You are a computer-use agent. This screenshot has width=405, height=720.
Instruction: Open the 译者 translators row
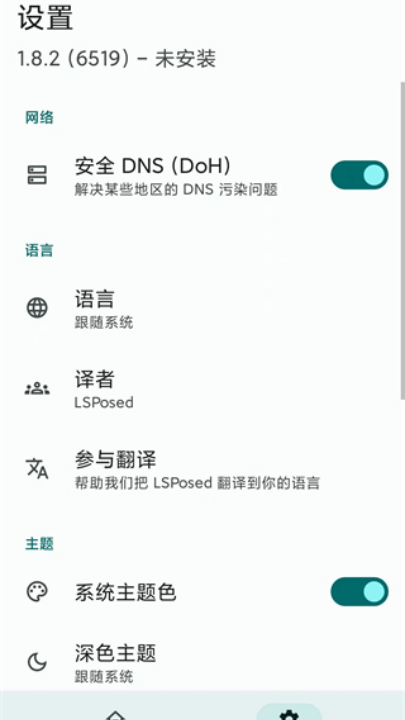[202, 389]
